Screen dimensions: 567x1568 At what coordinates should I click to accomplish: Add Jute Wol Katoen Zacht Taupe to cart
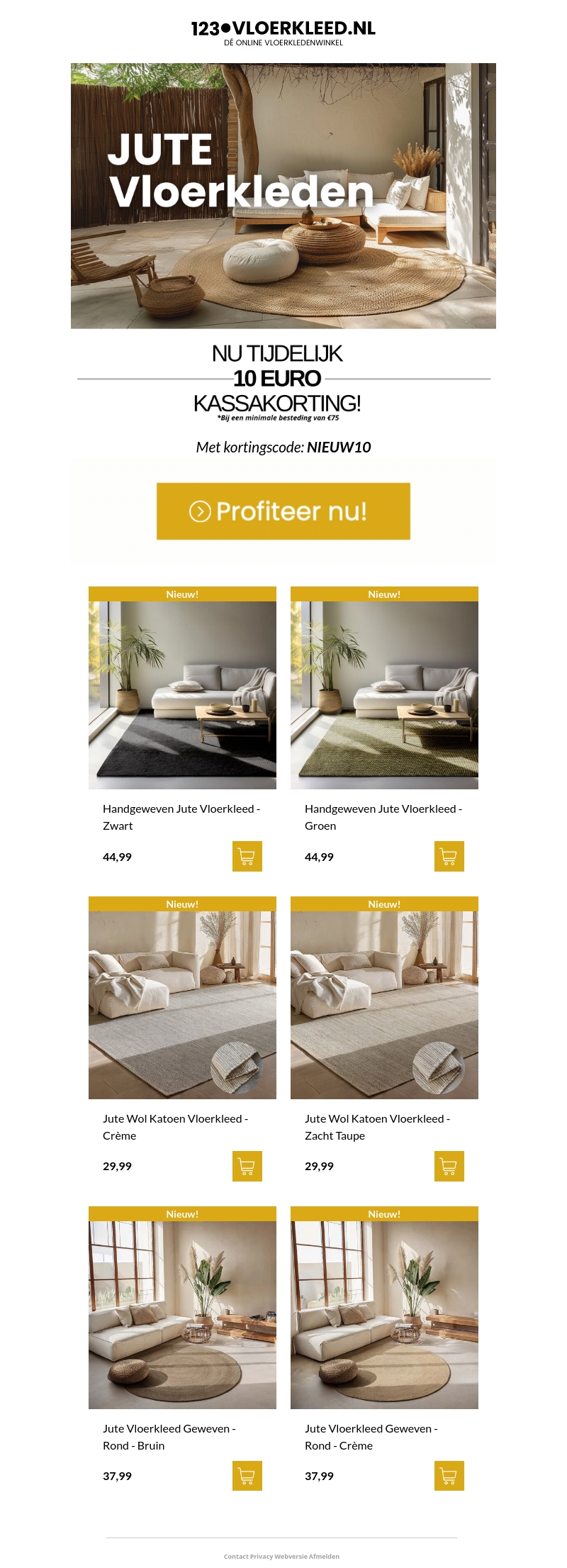pyautogui.click(x=449, y=1166)
